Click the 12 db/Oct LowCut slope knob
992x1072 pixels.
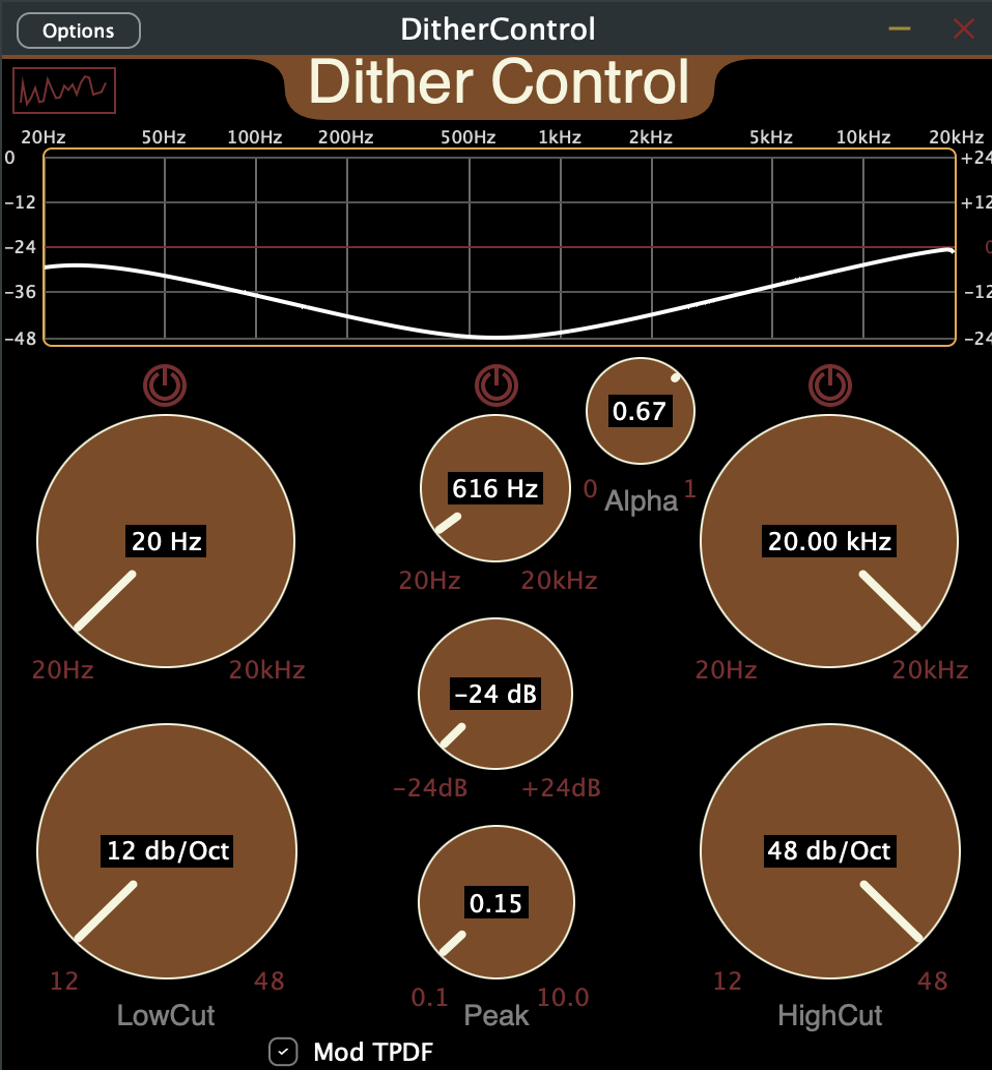tap(166, 850)
